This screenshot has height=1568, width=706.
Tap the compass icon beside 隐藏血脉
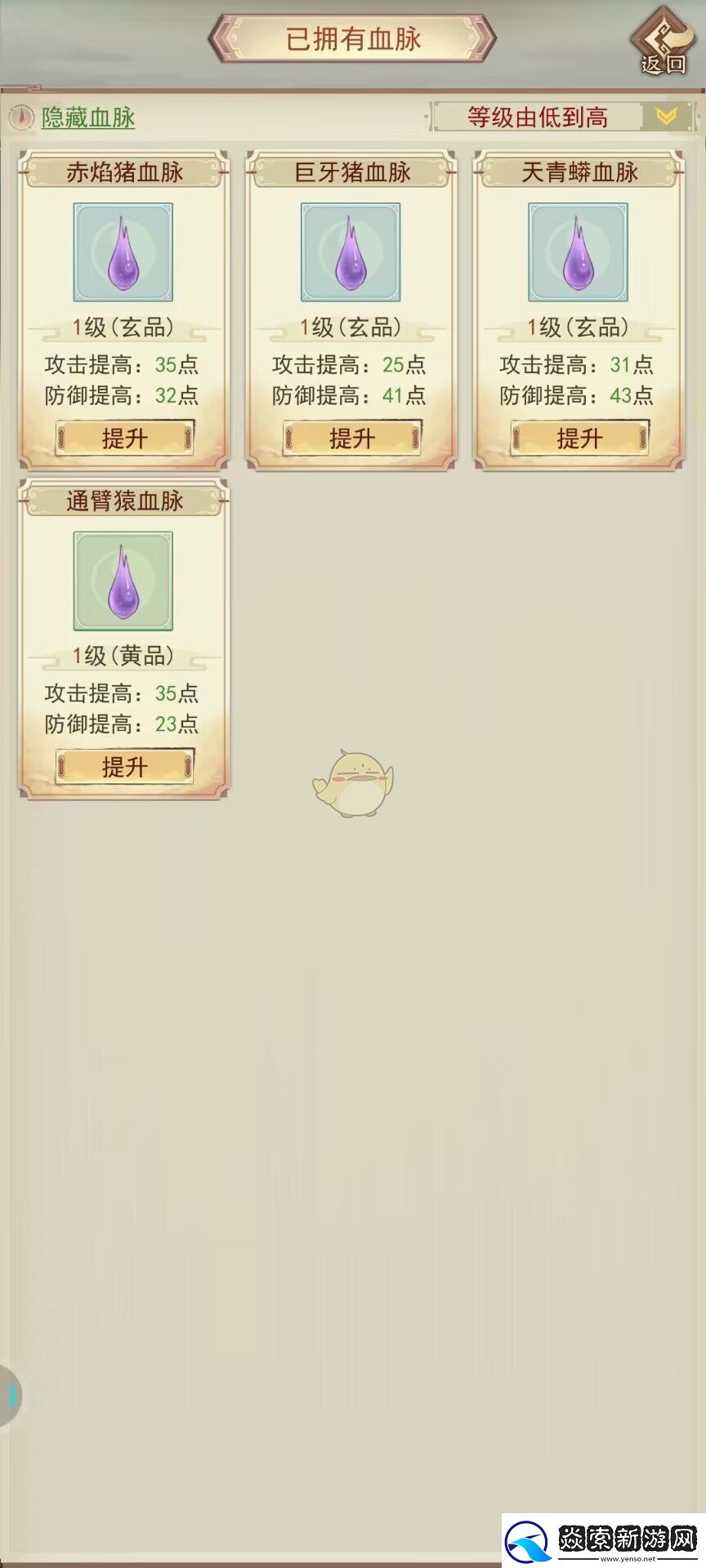(x=20, y=117)
